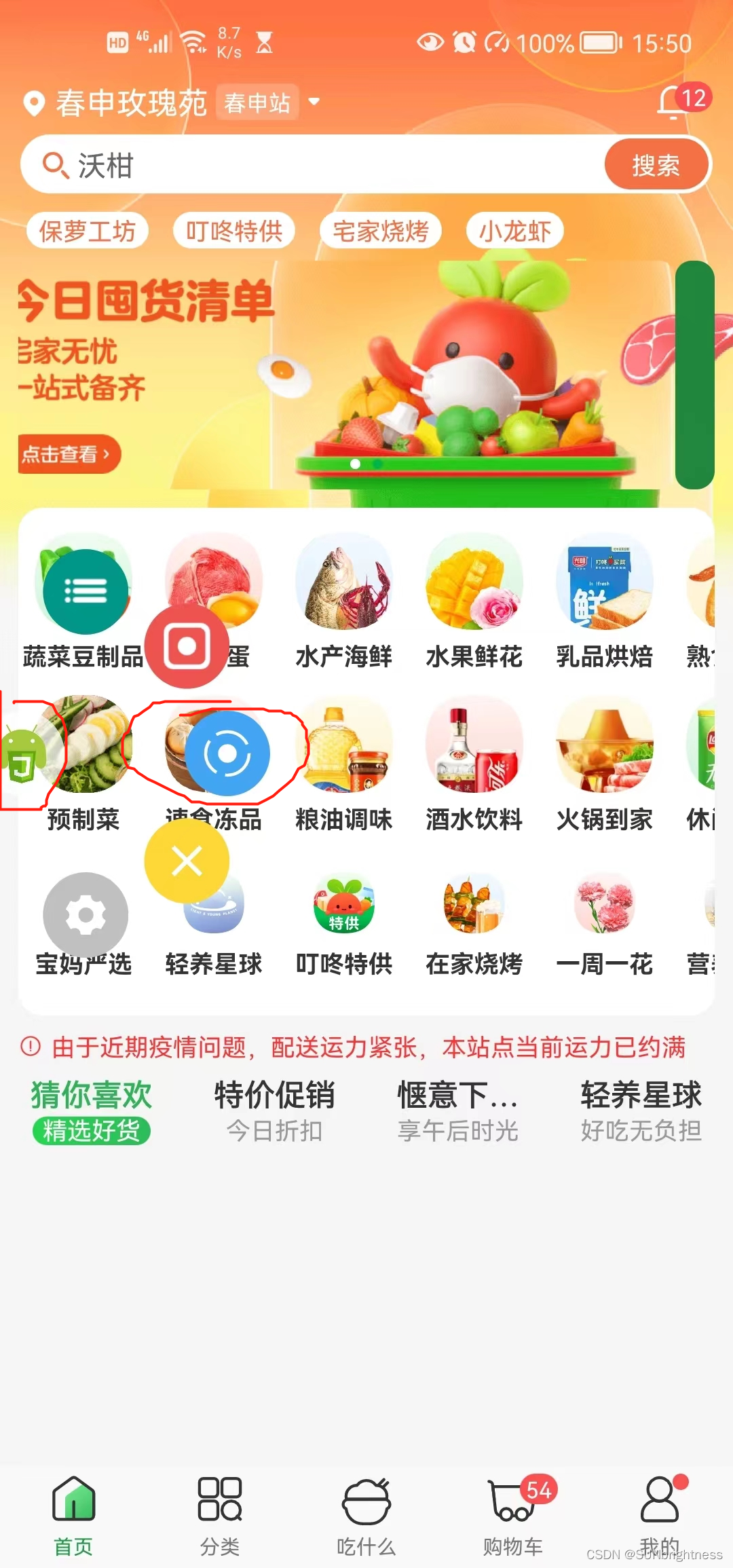Open the 购物车 cart tab
This screenshot has width=733, height=1568.
click(x=513, y=1515)
